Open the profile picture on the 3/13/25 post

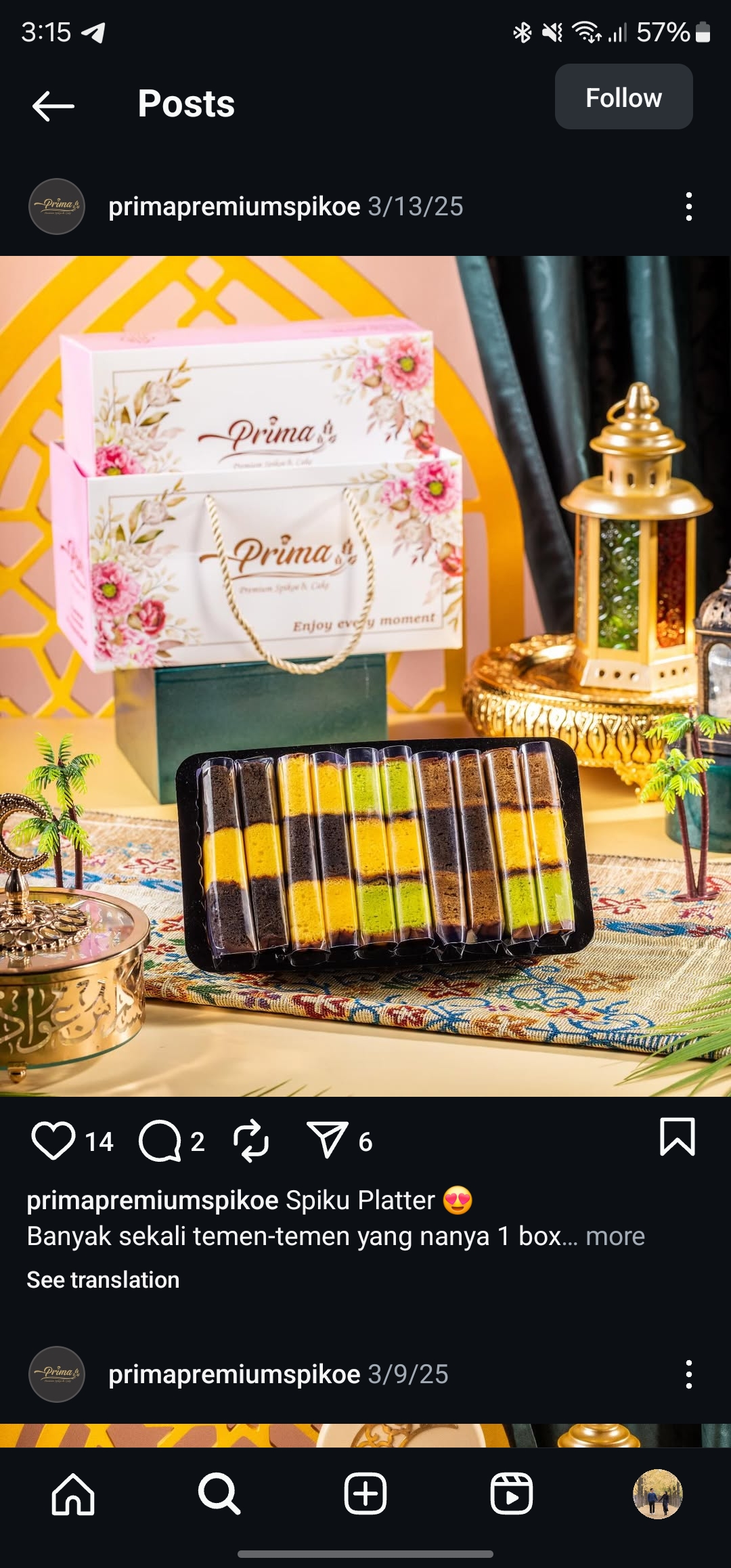click(x=57, y=206)
